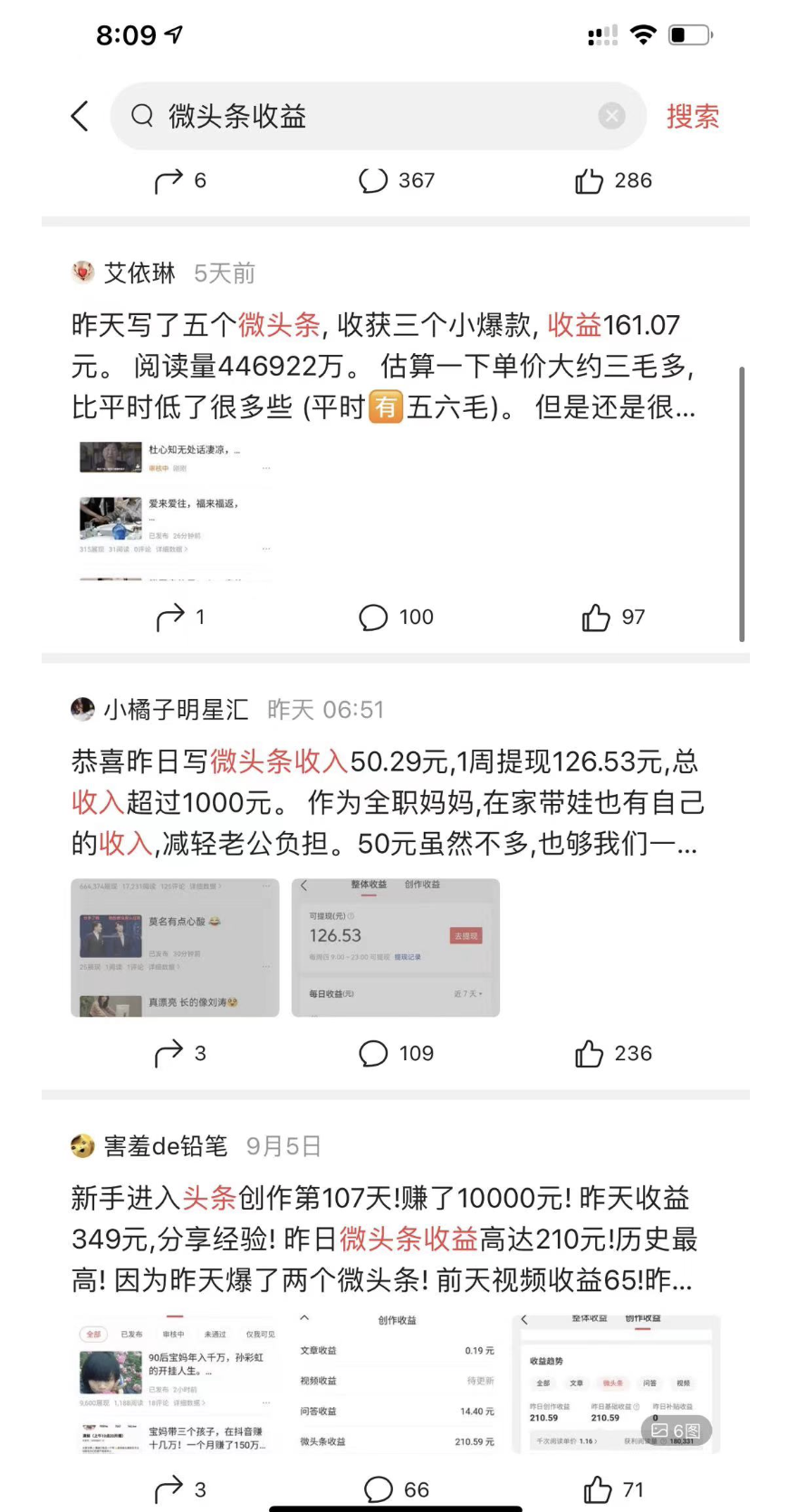This screenshot has width=797, height=1512.
Task: Go back using the arrow
Action: coord(80,116)
